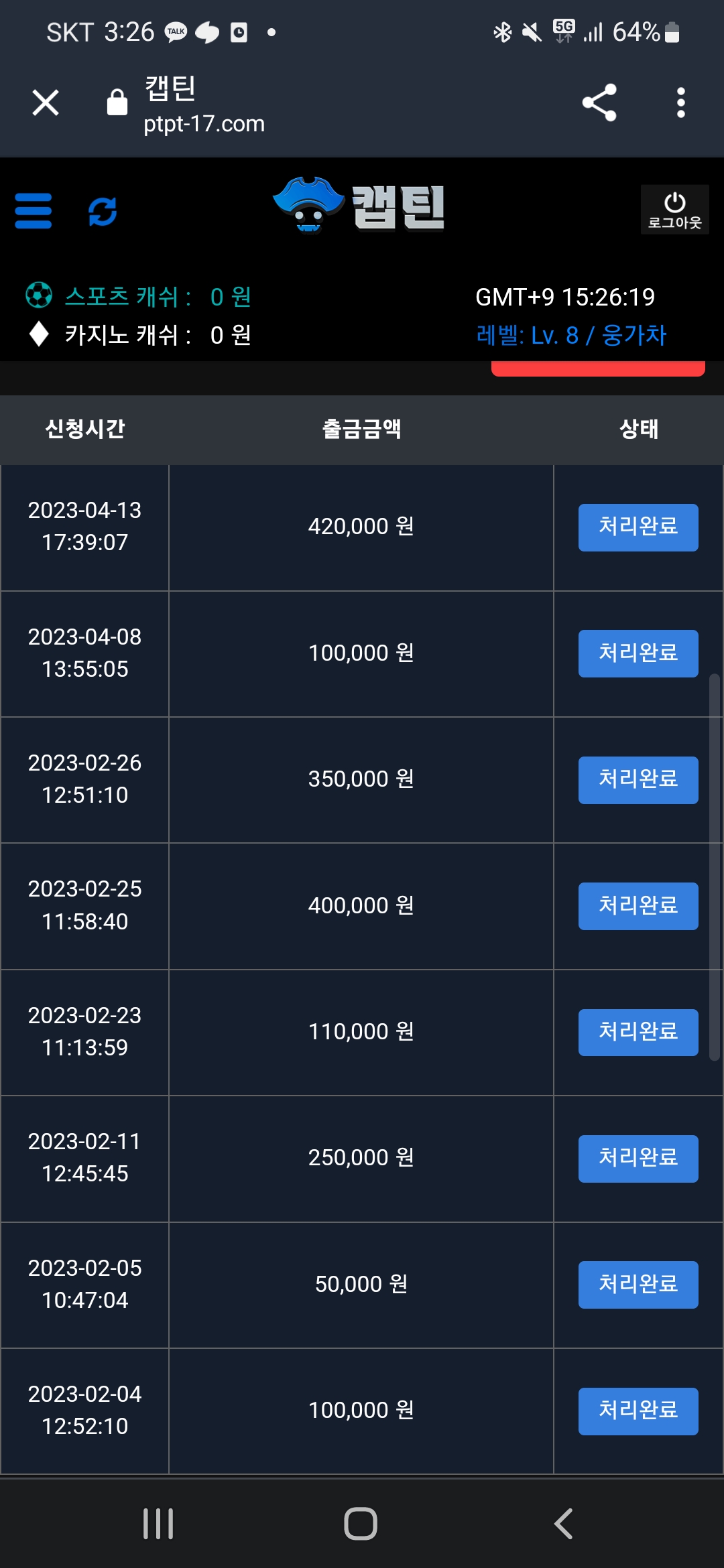Open the browser overflow menu
The width and height of the screenshot is (724, 1568).
pyautogui.click(x=681, y=103)
